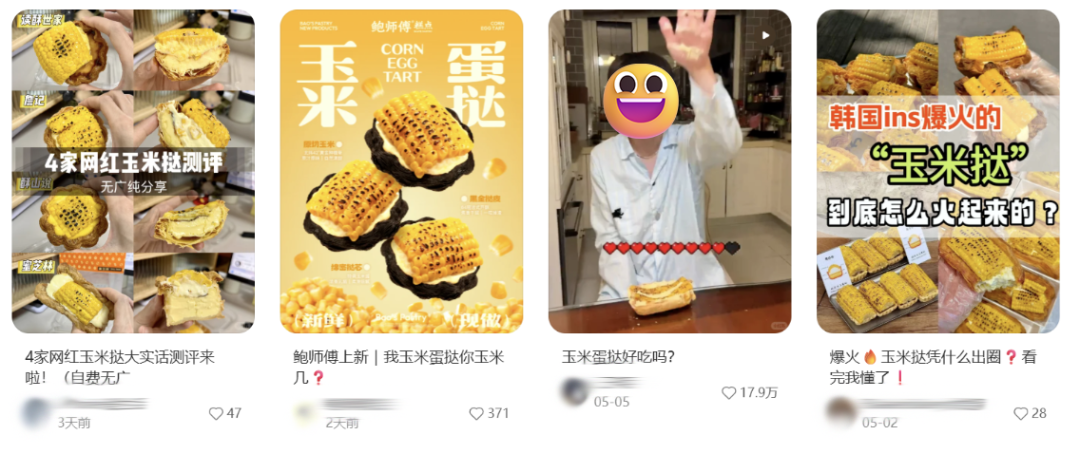Open the 鲍师傅 玉米蛋挞 poster post
Image resolution: width=1080 pixels, height=454 pixels.
[402, 172]
